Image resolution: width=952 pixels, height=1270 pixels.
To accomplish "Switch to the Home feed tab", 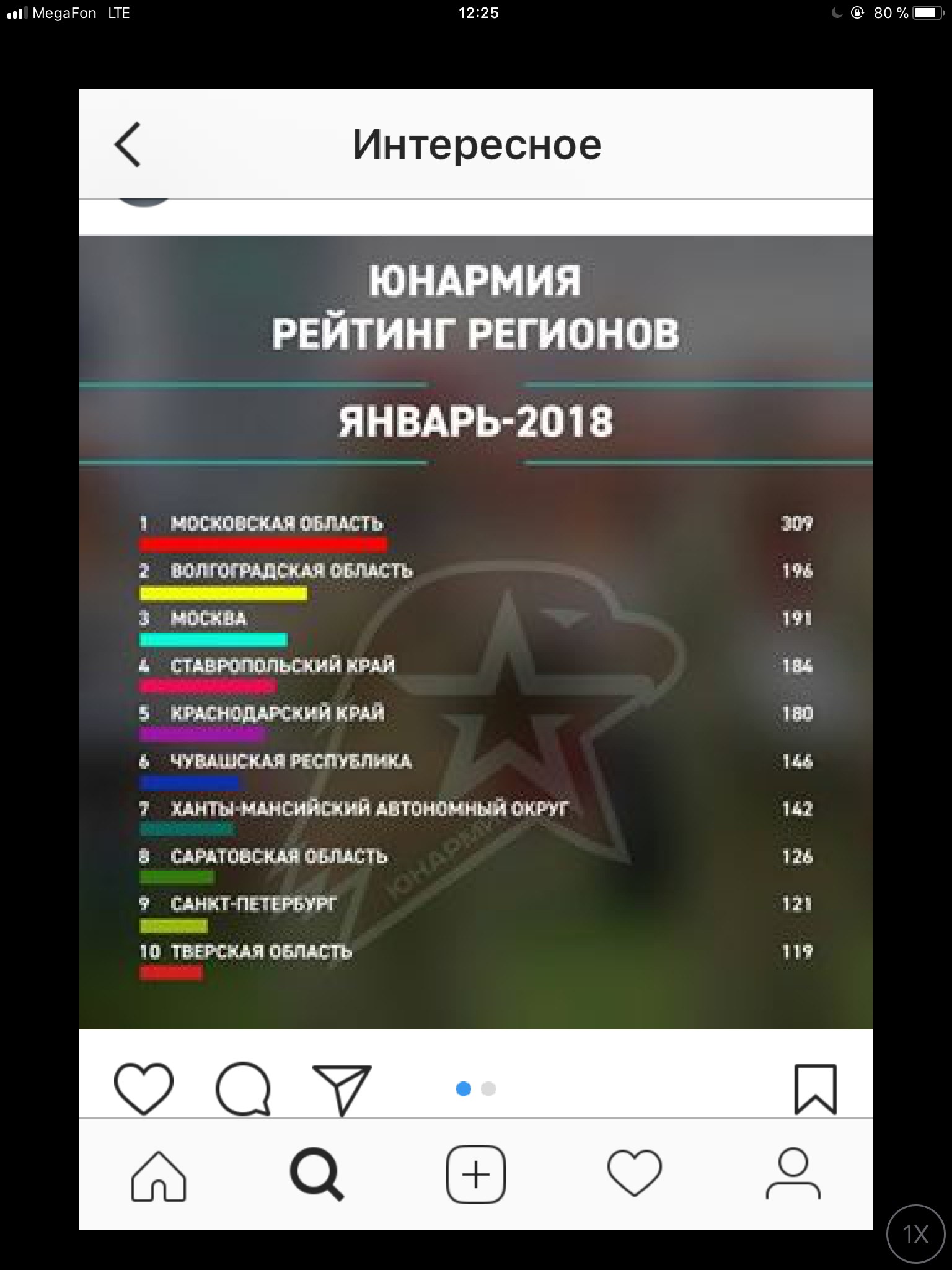I will tap(159, 1175).
